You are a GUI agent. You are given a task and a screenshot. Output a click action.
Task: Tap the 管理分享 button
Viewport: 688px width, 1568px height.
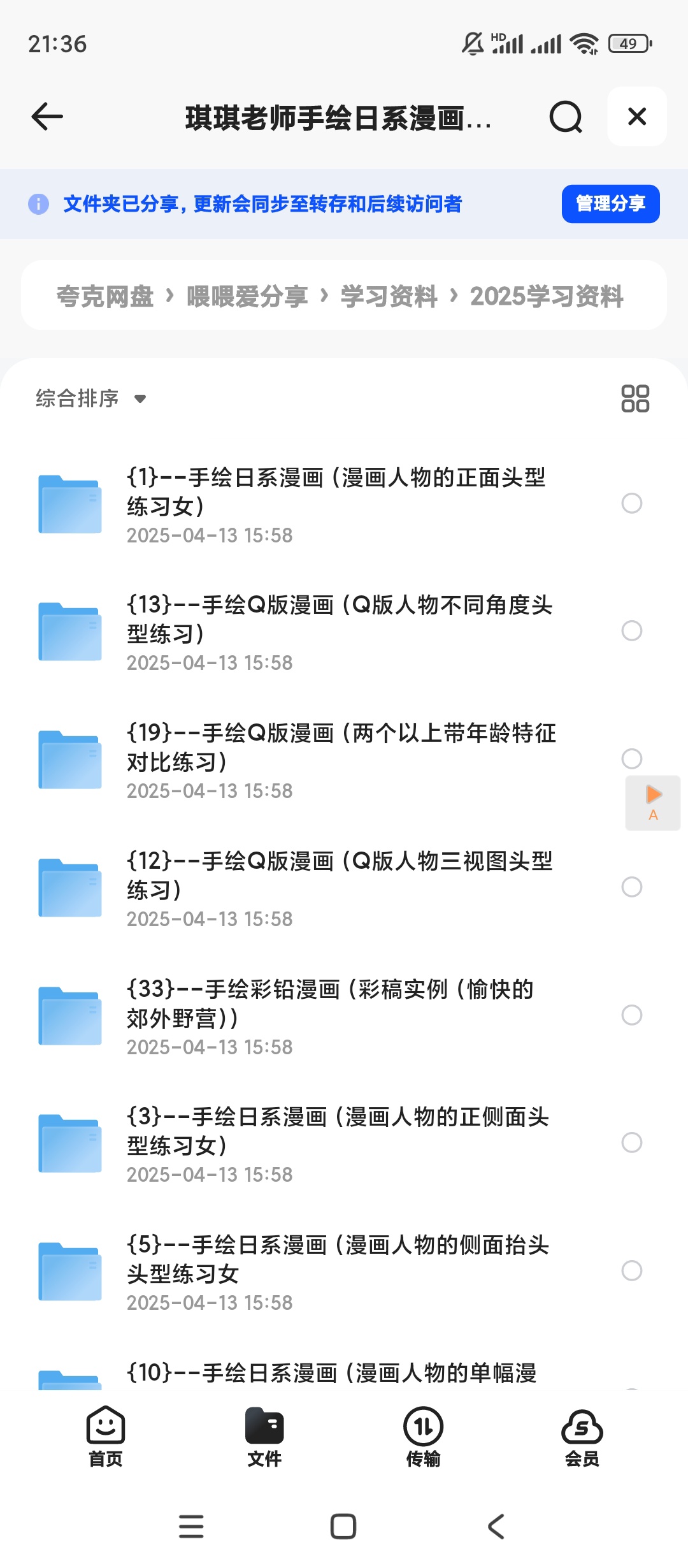(610, 204)
